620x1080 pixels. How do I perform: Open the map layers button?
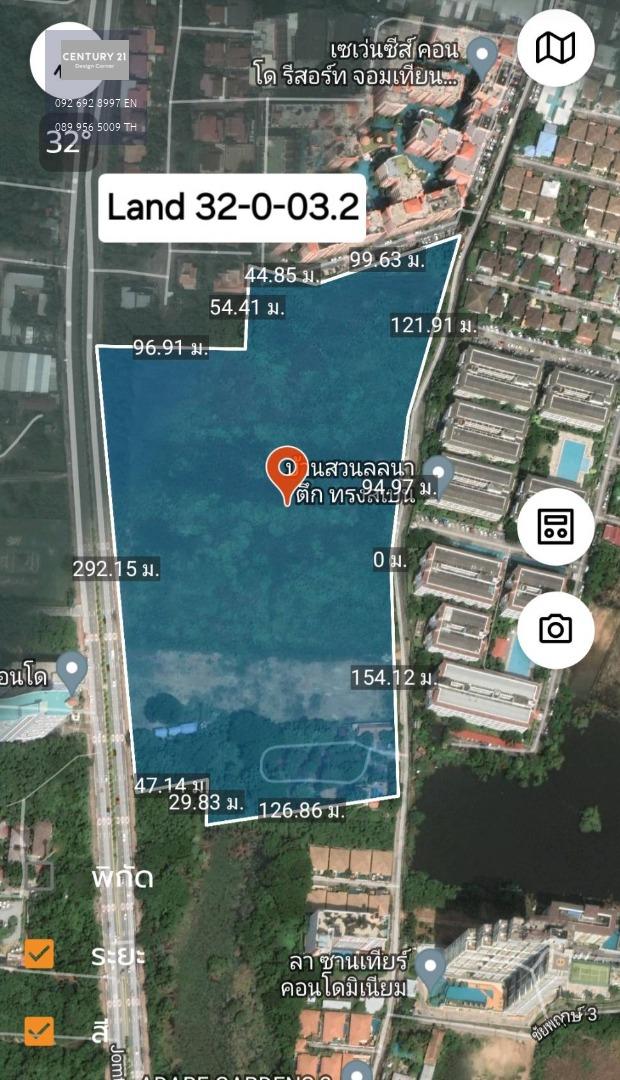tap(555, 48)
